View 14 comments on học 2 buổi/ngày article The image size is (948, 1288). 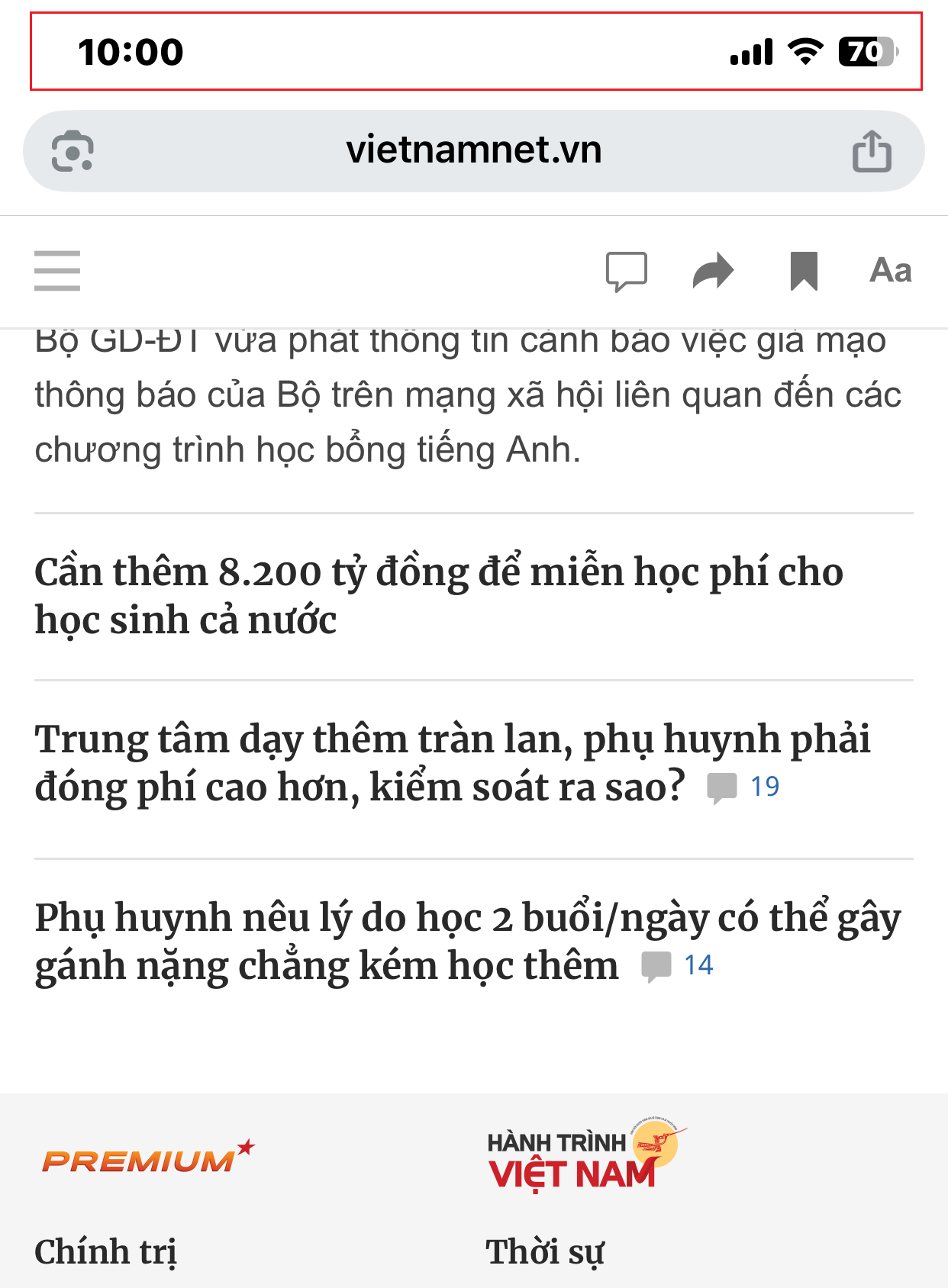click(x=679, y=966)
